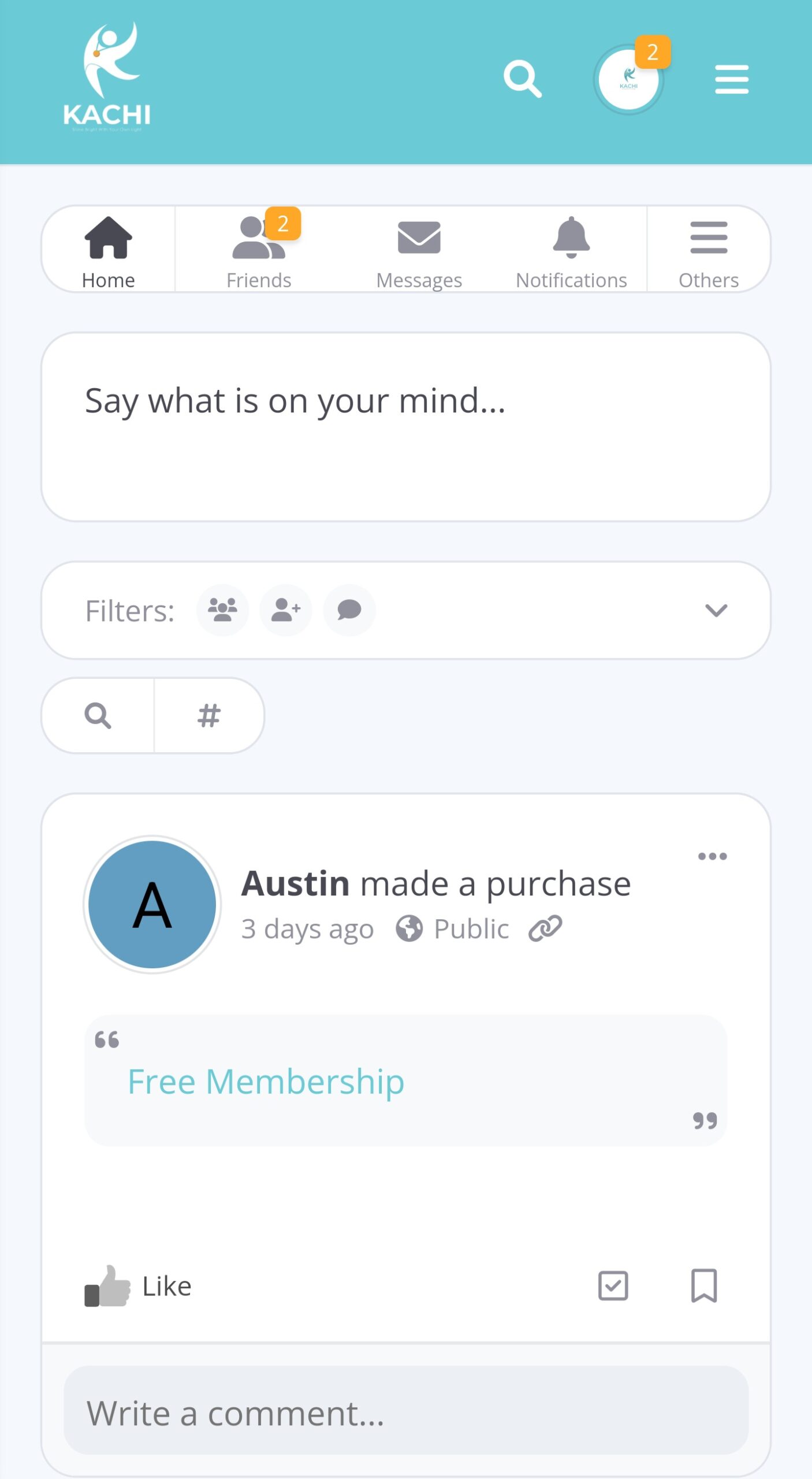
Task: Tap the 'Say what is on your mind' field
Action: pos(406,427)
